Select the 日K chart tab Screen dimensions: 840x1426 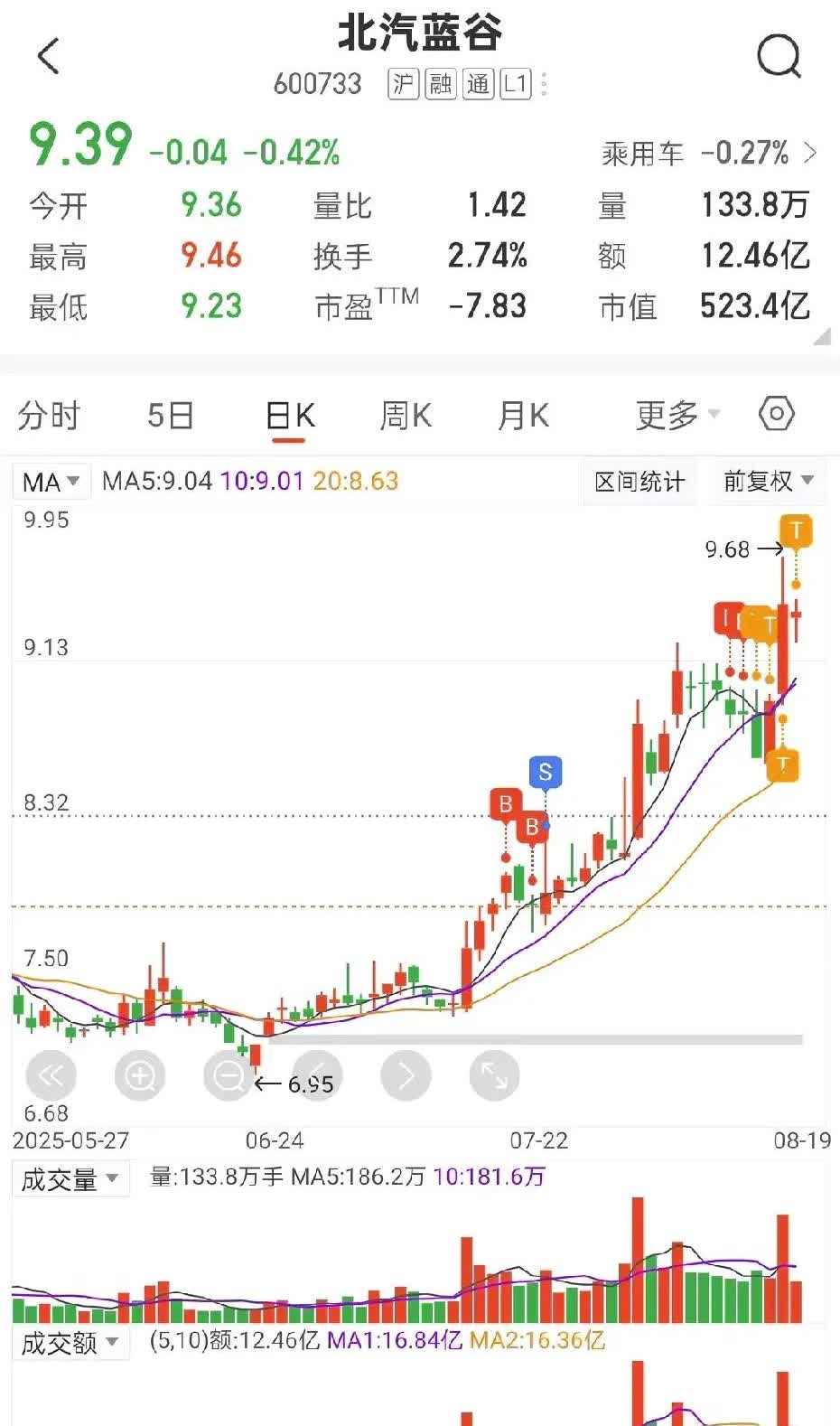290,416
